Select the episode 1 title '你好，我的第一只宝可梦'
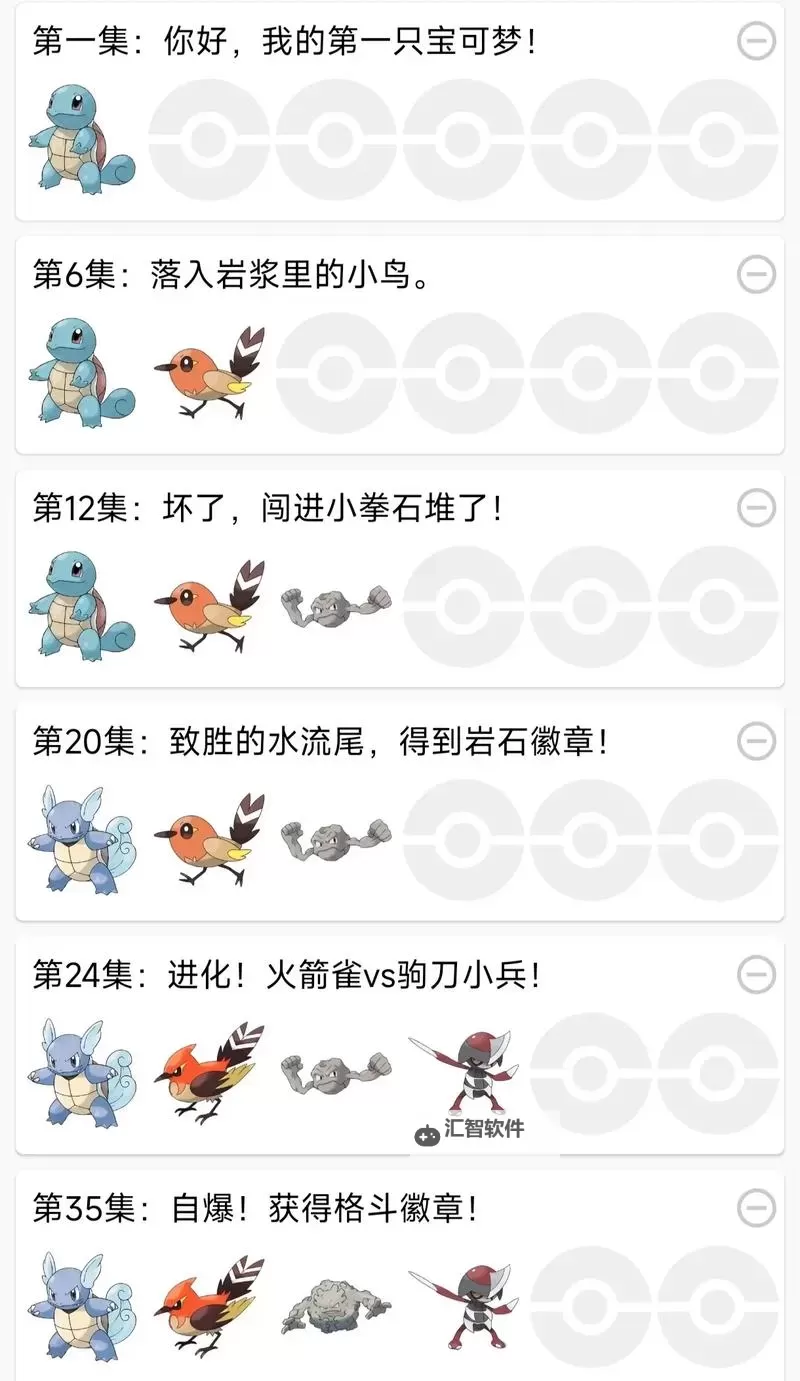800x1381 pixels. click(x=280, y=40)
